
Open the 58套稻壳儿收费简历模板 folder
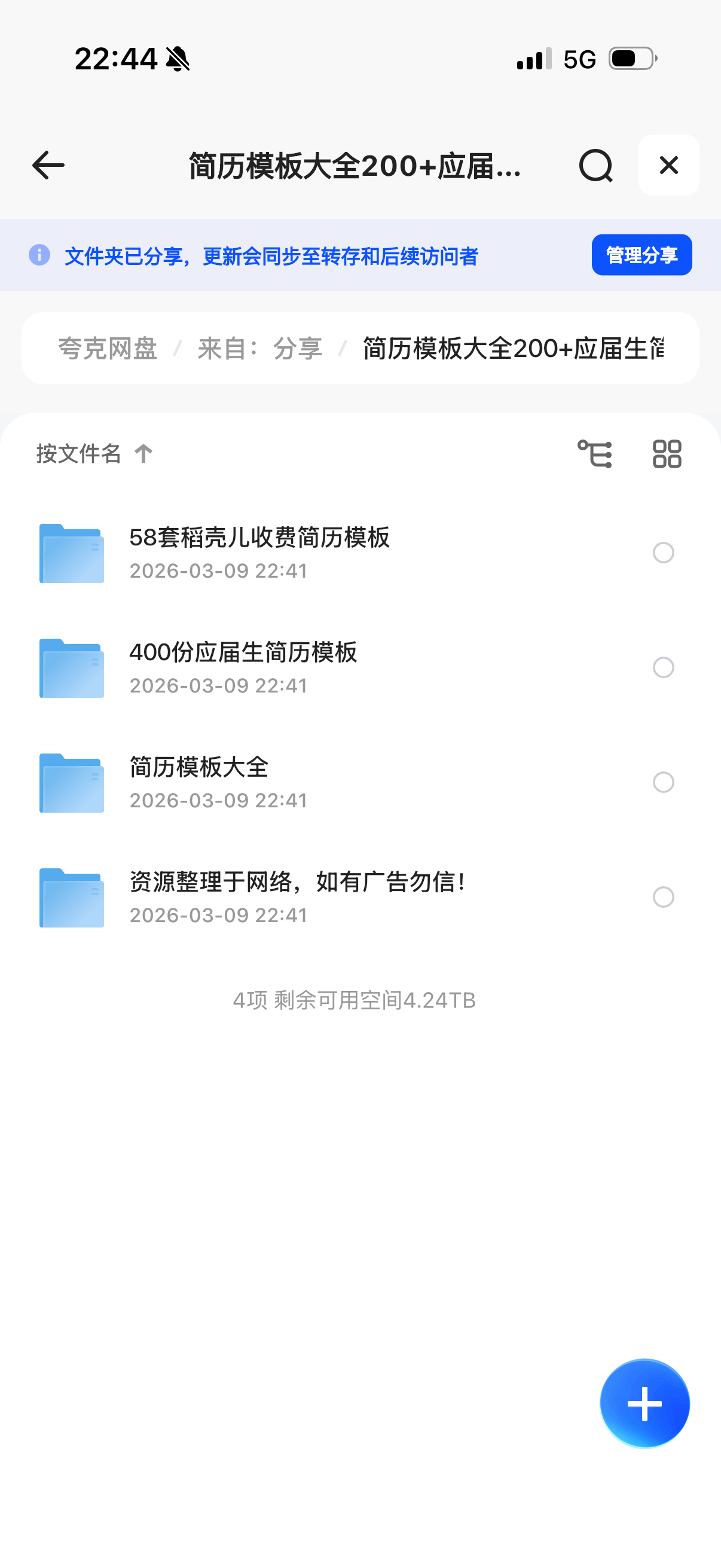click(260, 553)
